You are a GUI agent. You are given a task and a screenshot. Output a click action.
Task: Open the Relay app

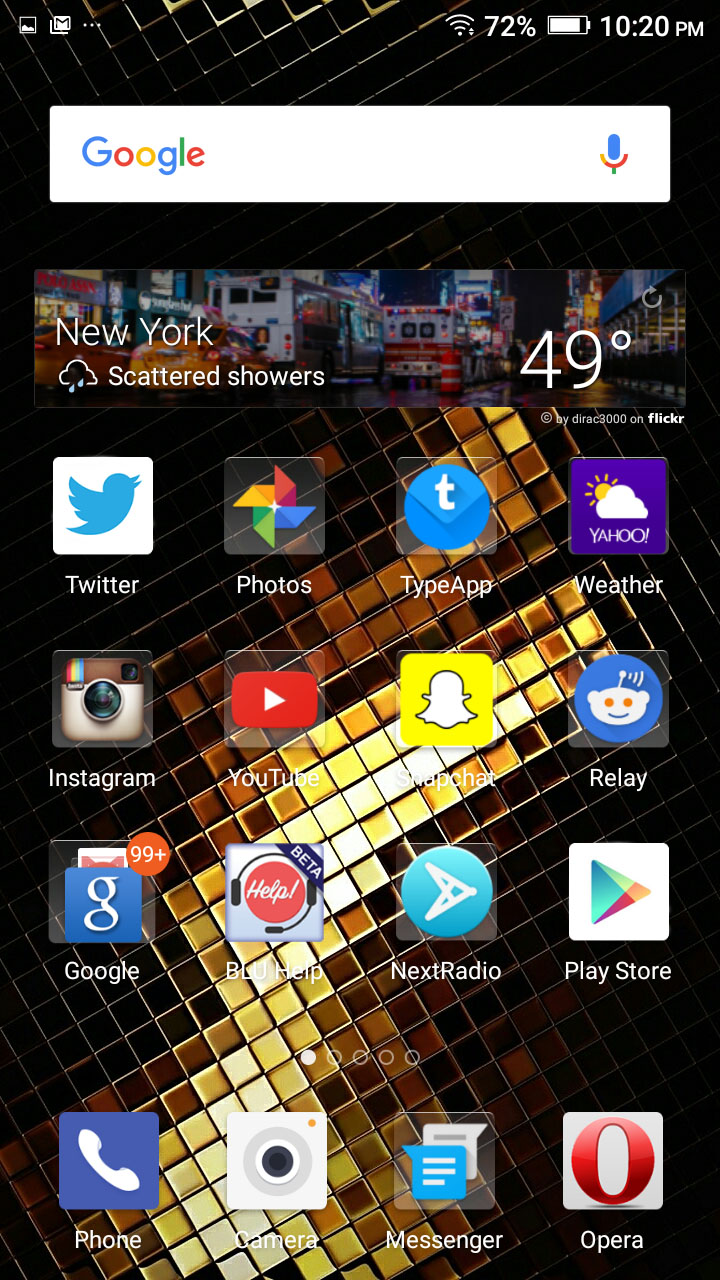click(618, 699)
